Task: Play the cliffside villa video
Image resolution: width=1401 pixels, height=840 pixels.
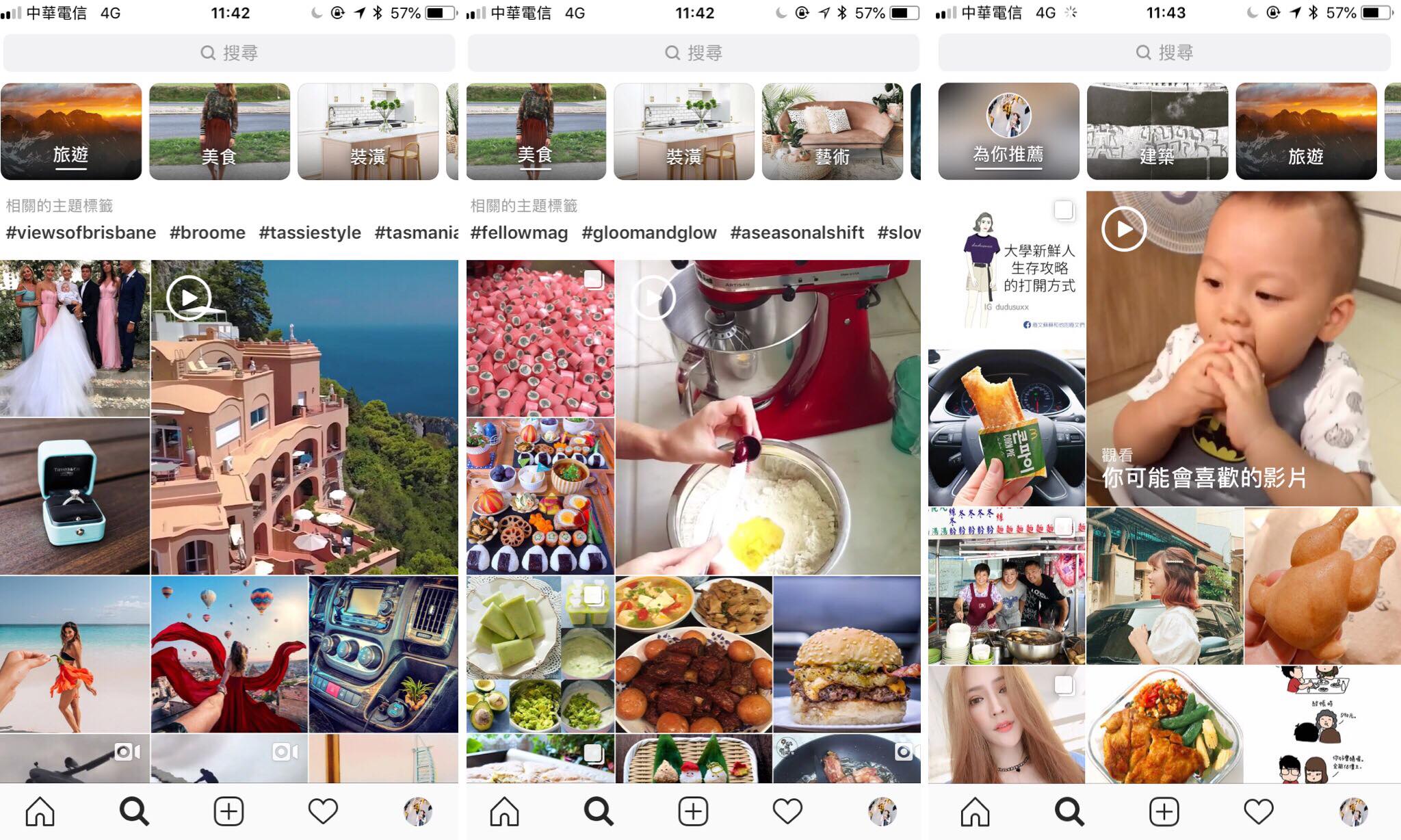Action: click(304, 417)
